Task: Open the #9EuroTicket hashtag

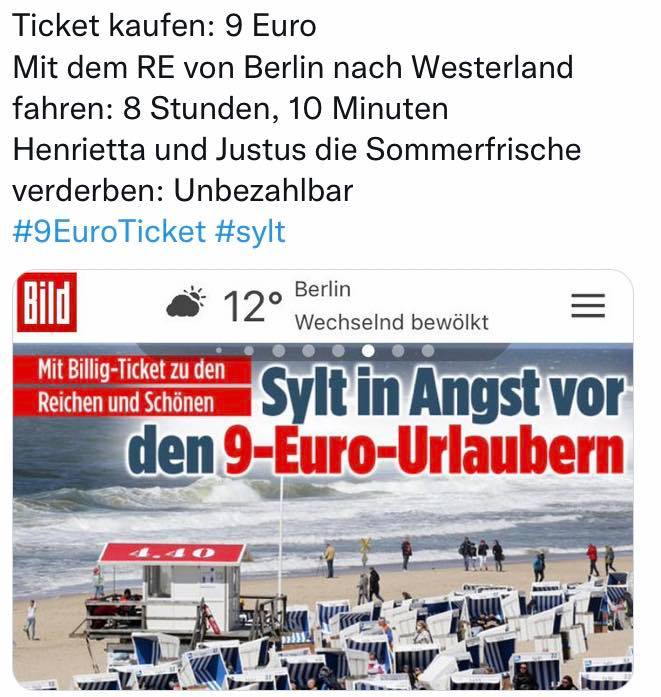Action: pyautogui.click(x=109, y=231)
